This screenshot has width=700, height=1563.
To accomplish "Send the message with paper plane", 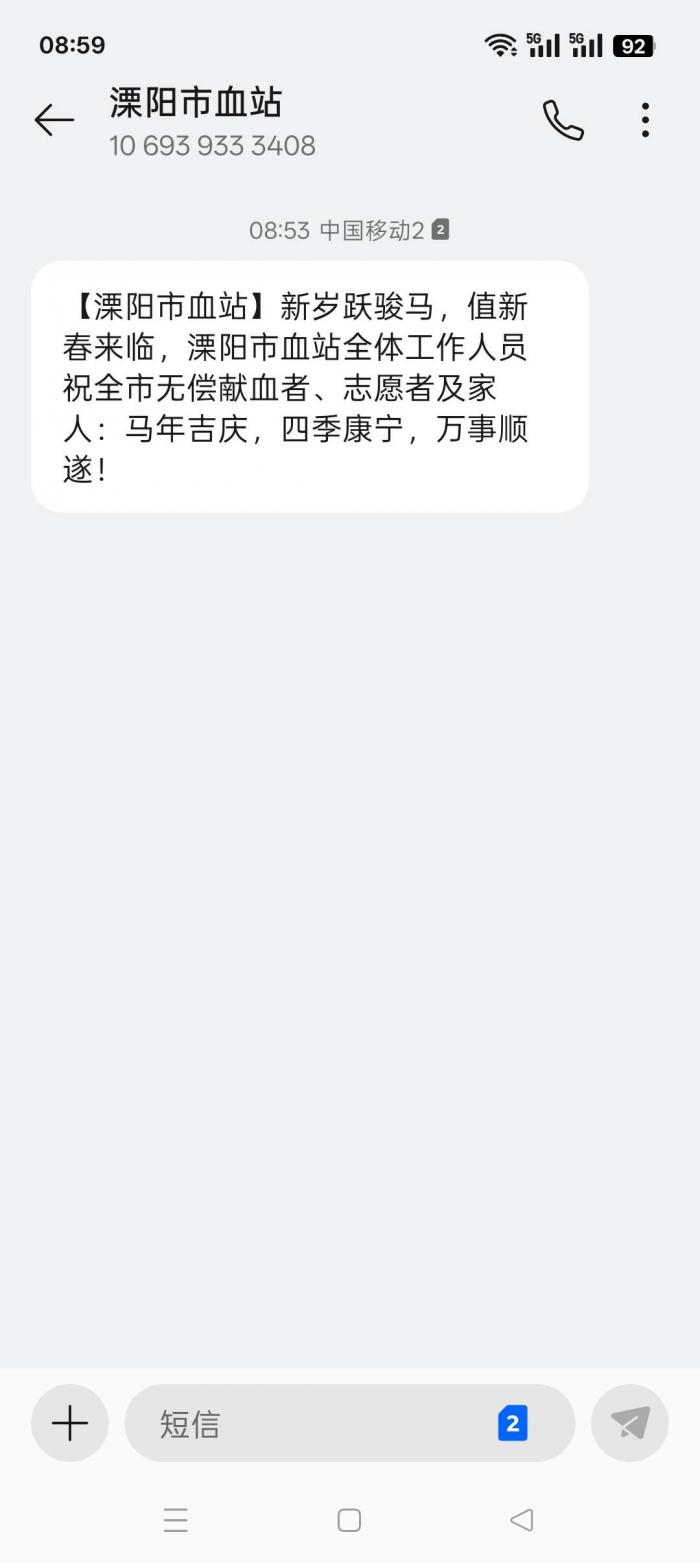I will [630, 1423].
